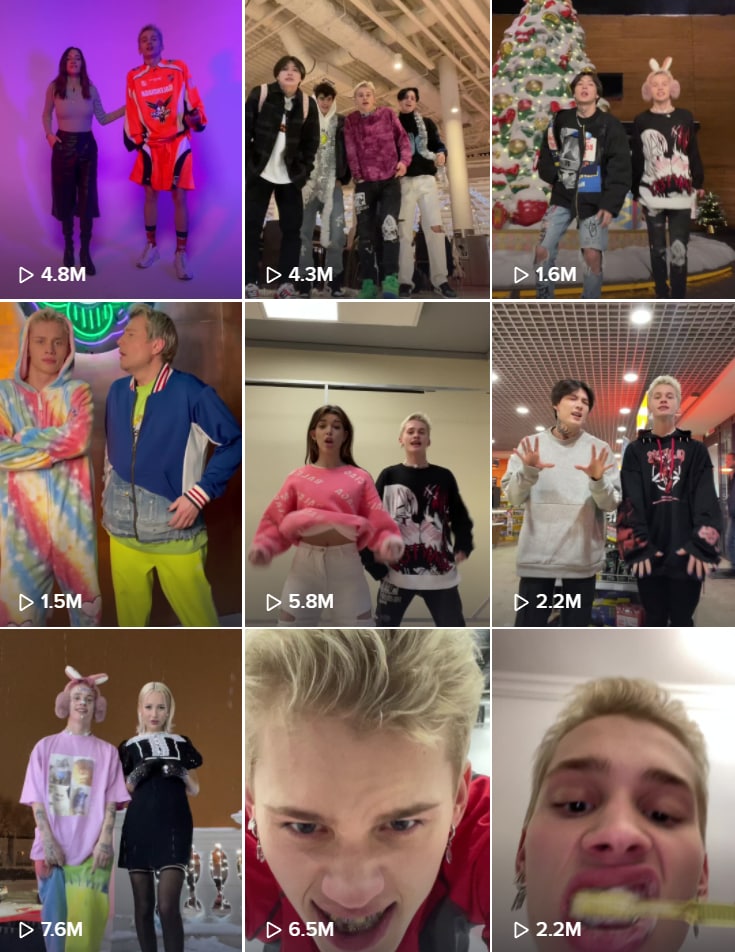Image resolution: width=735 pixels, height=952 pixels.
Task: Watch the video with 1.5M views
Action: (x=120, y=465)
